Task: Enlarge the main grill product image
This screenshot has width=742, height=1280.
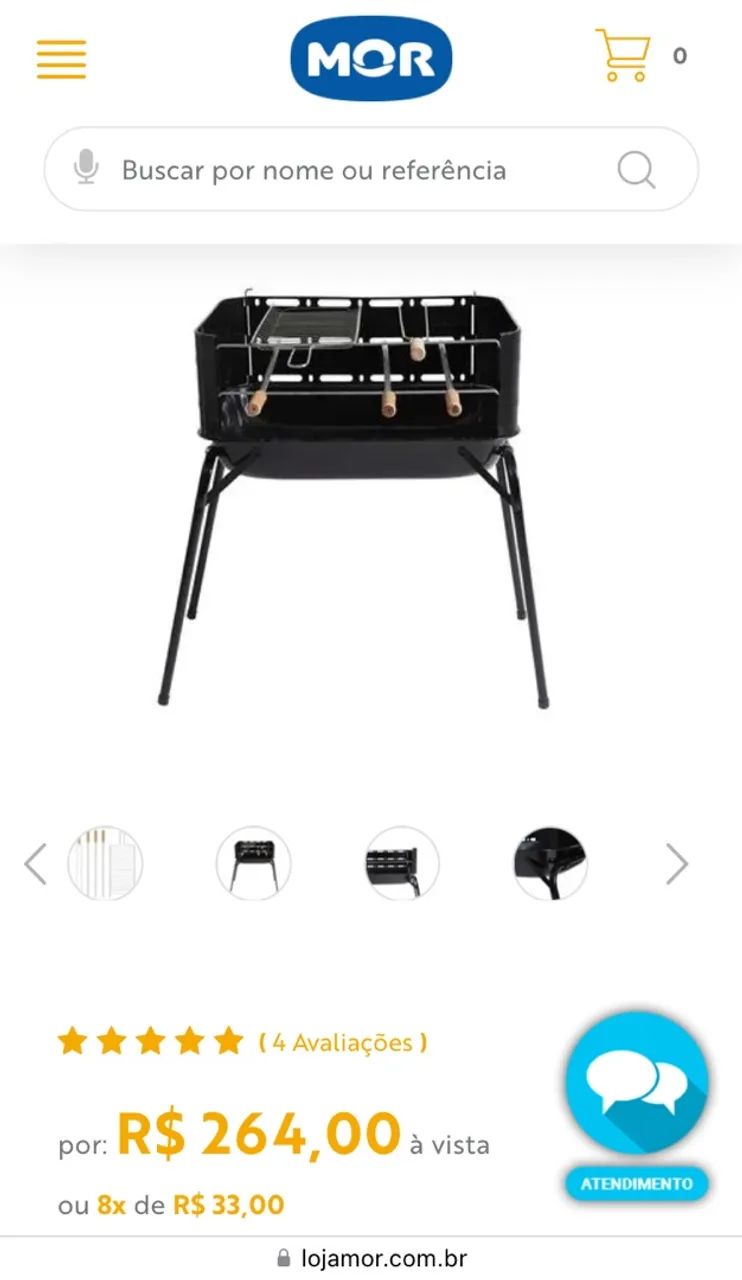Action: tap(354, 500)
